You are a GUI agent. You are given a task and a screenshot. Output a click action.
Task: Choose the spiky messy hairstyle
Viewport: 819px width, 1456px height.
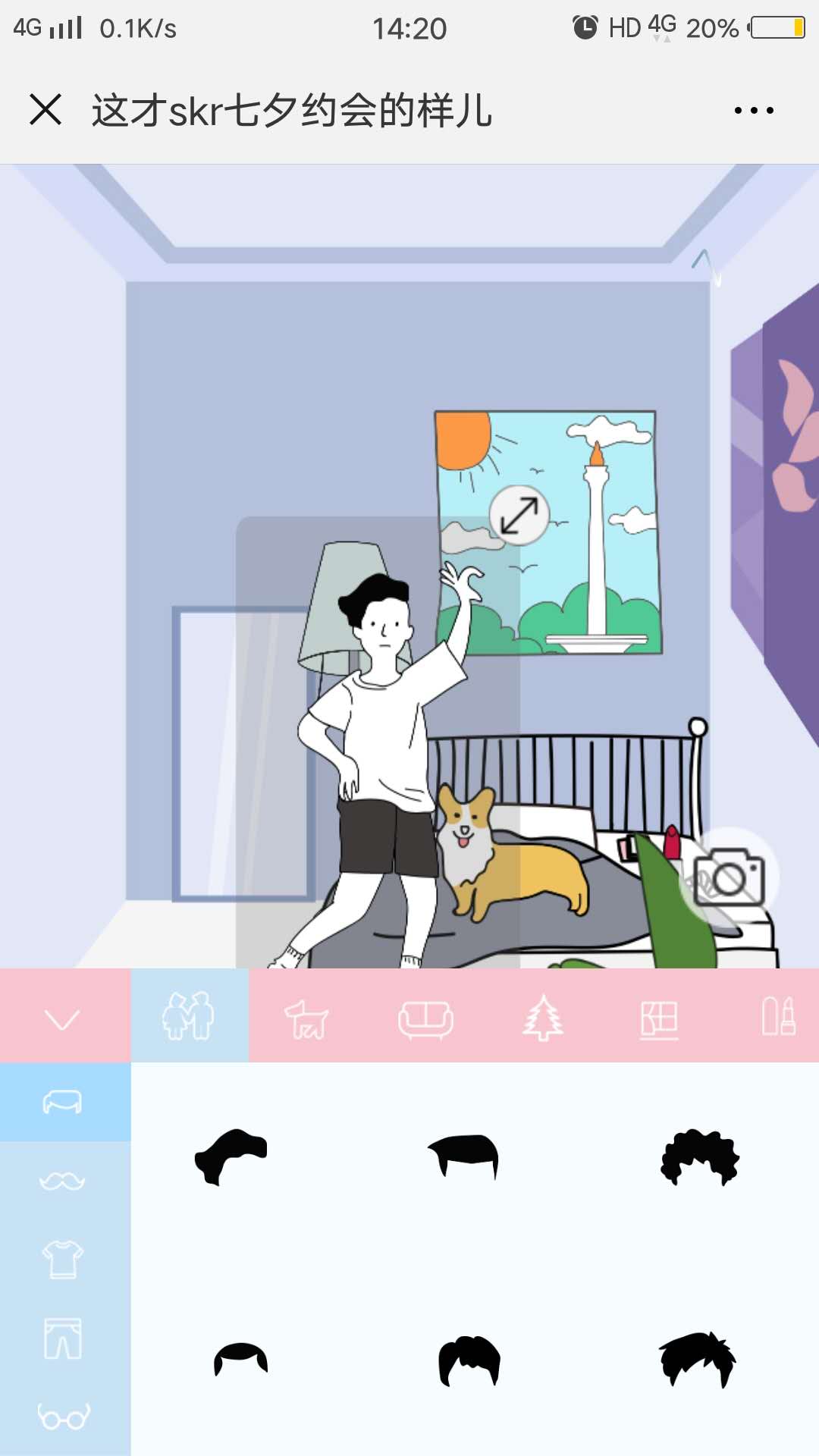[698, 1359]
